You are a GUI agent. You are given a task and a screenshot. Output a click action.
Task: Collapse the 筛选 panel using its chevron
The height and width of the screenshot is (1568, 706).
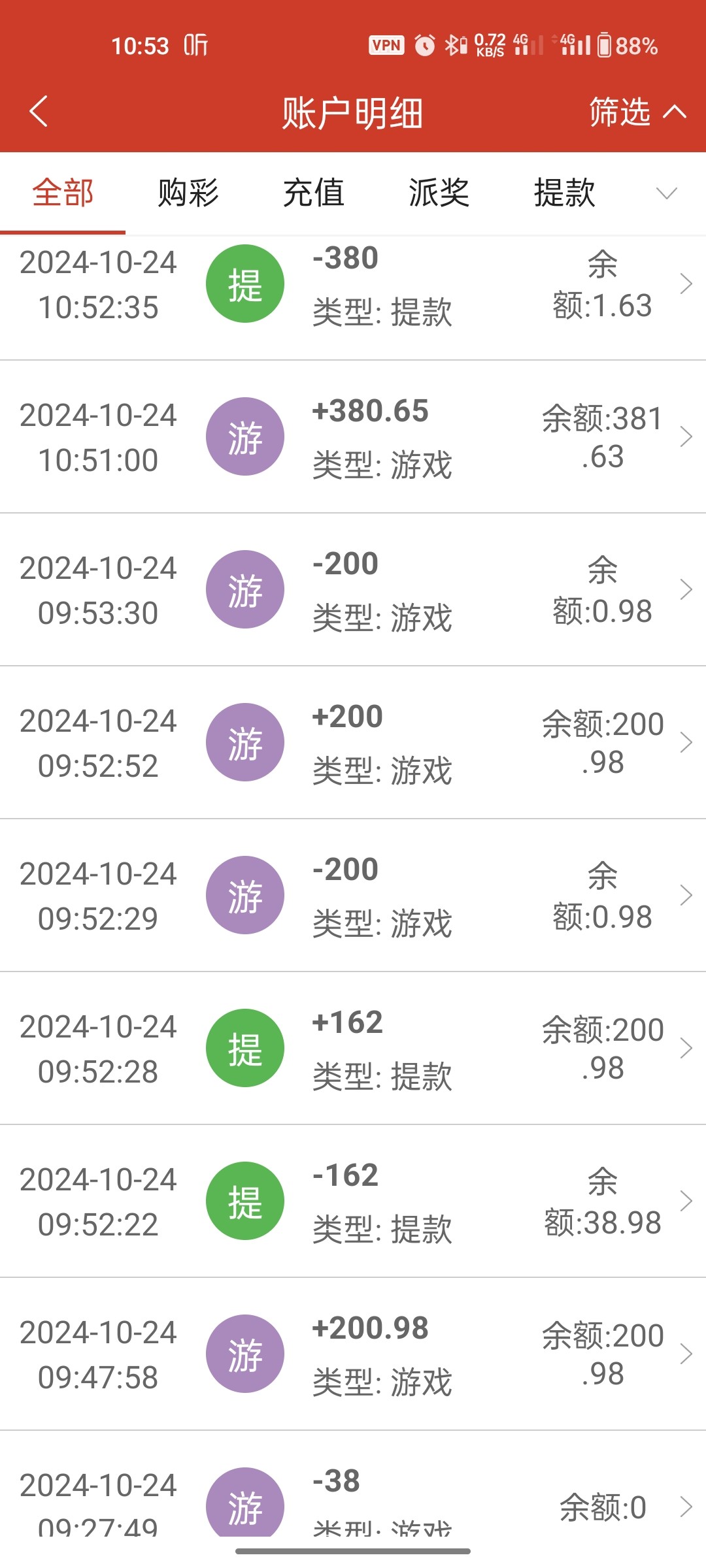(674, 112)
